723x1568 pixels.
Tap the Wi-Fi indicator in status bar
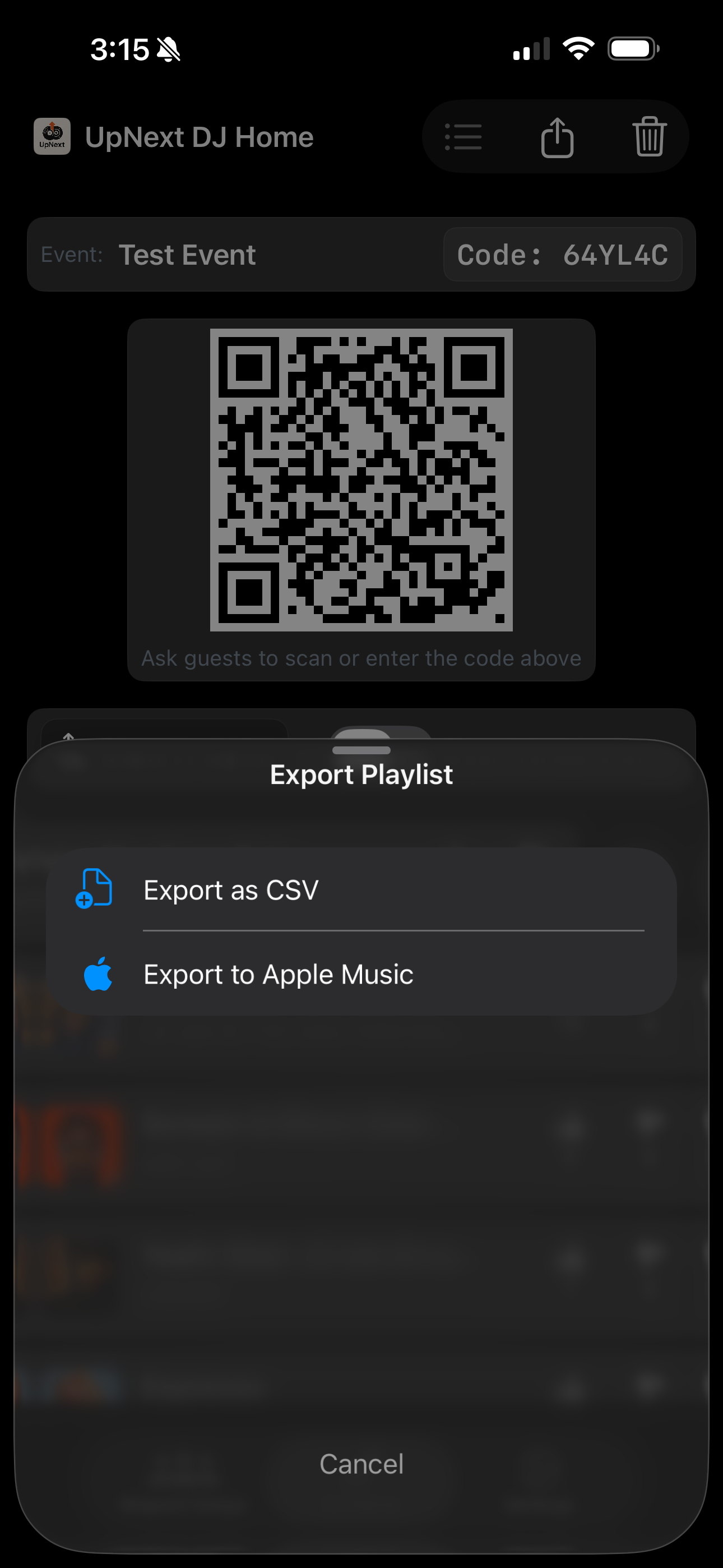[579, 49]
